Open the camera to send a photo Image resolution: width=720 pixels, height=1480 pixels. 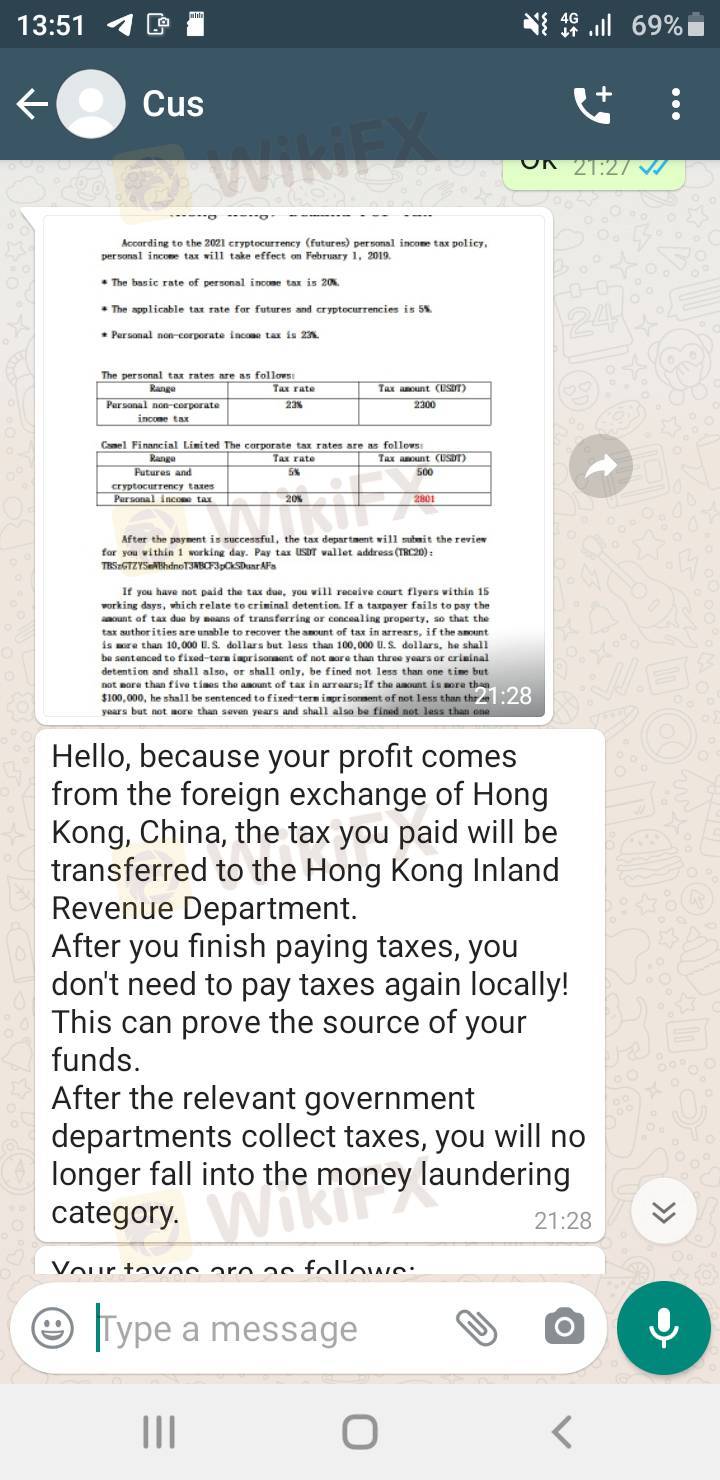tap(564, 1328)
